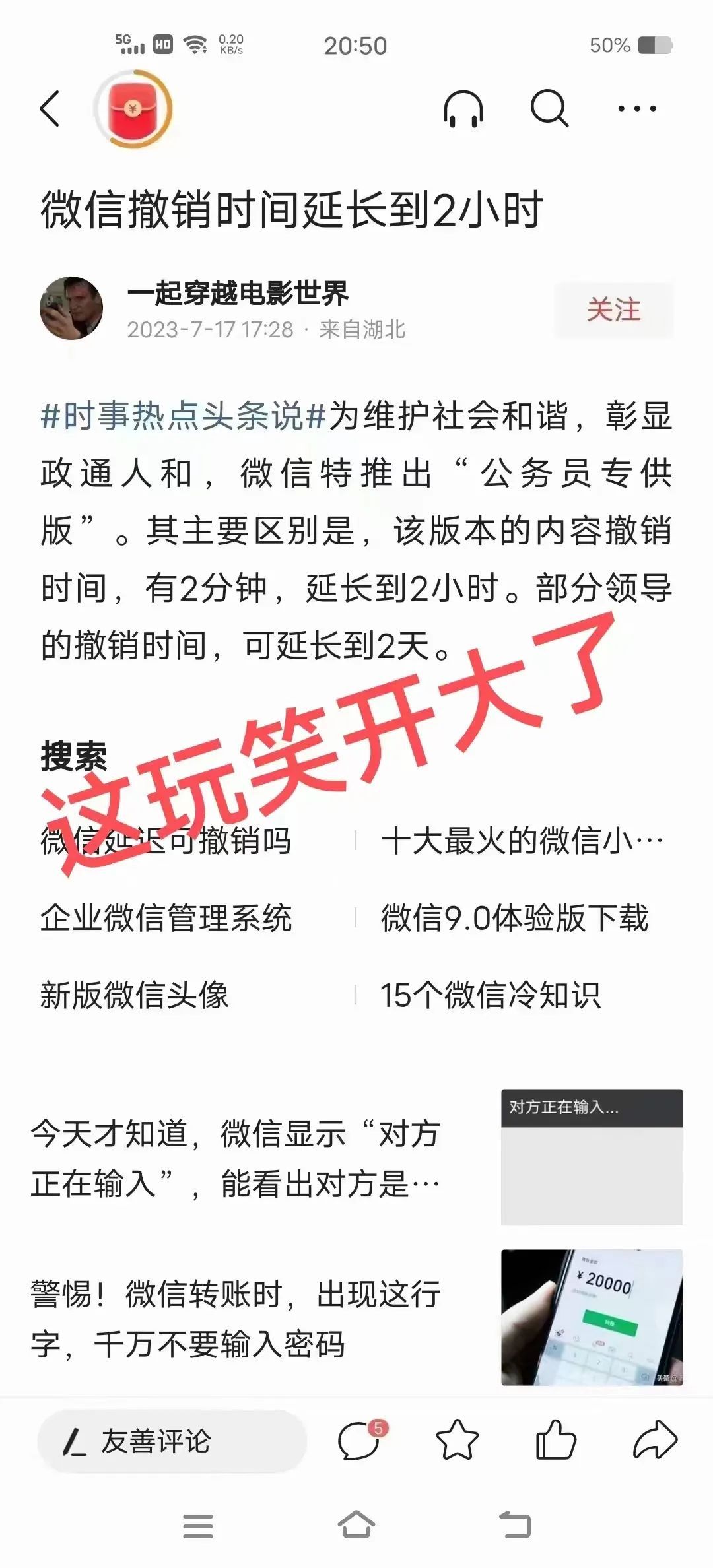
Task: Search 十大最火的微信小… suggestion
Action: 522,841
